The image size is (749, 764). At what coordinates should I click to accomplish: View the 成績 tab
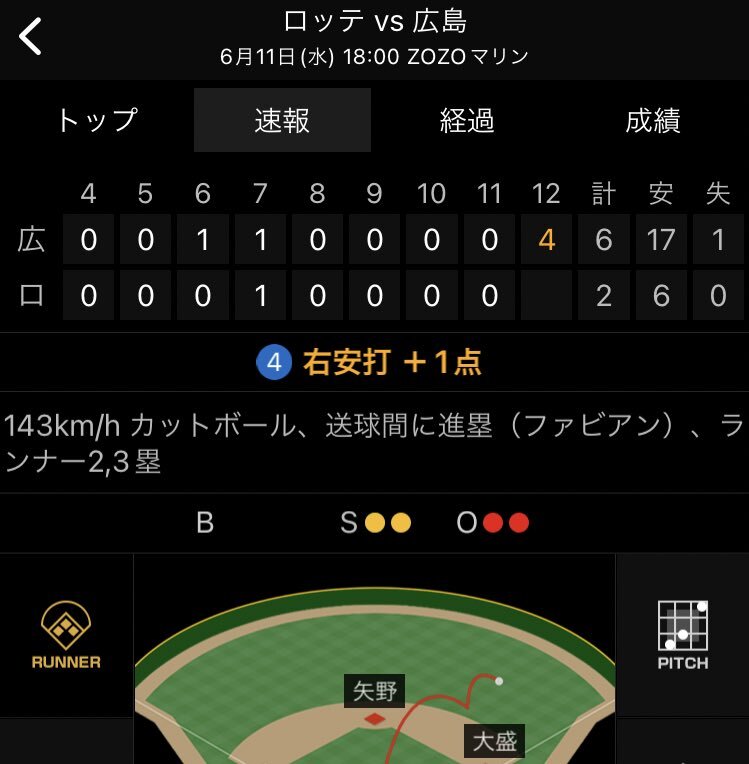(653, 121)
